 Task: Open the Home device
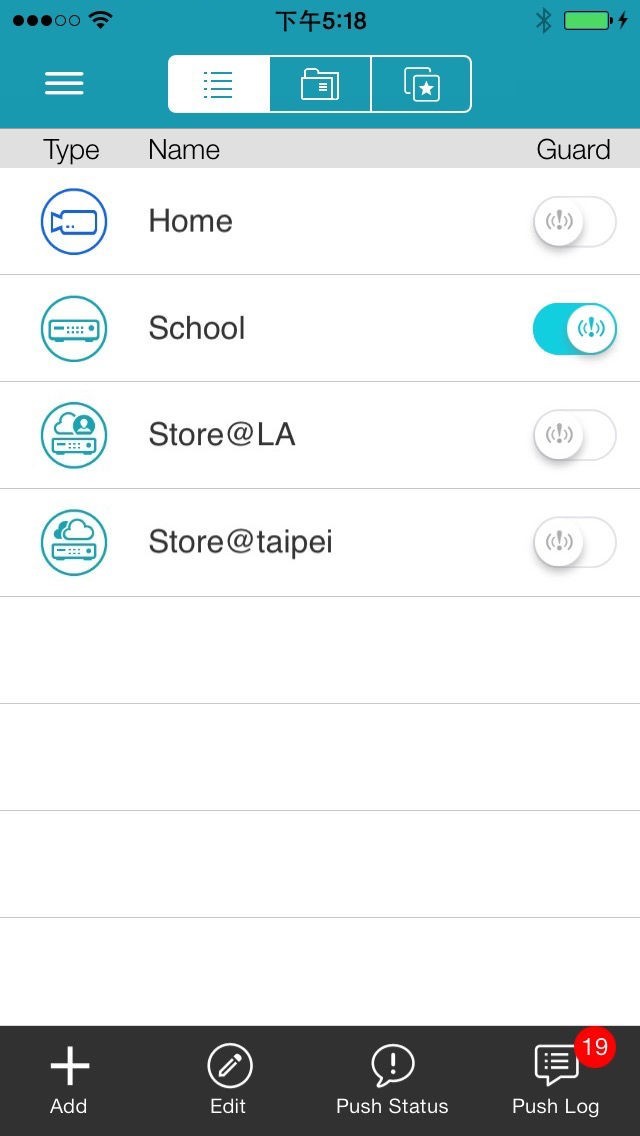[x=190, y=221]
